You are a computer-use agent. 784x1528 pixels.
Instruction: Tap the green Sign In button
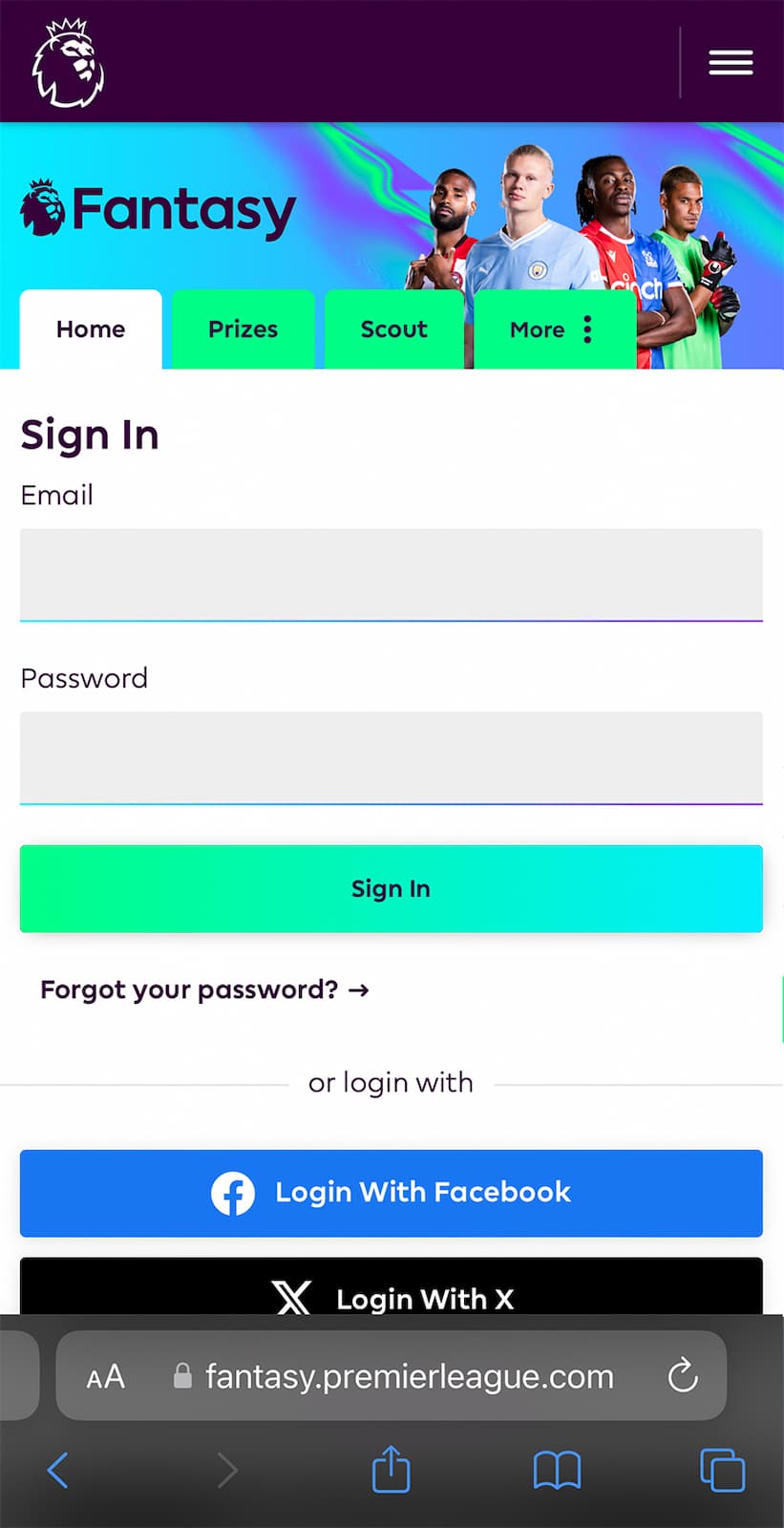coord(392,888)
